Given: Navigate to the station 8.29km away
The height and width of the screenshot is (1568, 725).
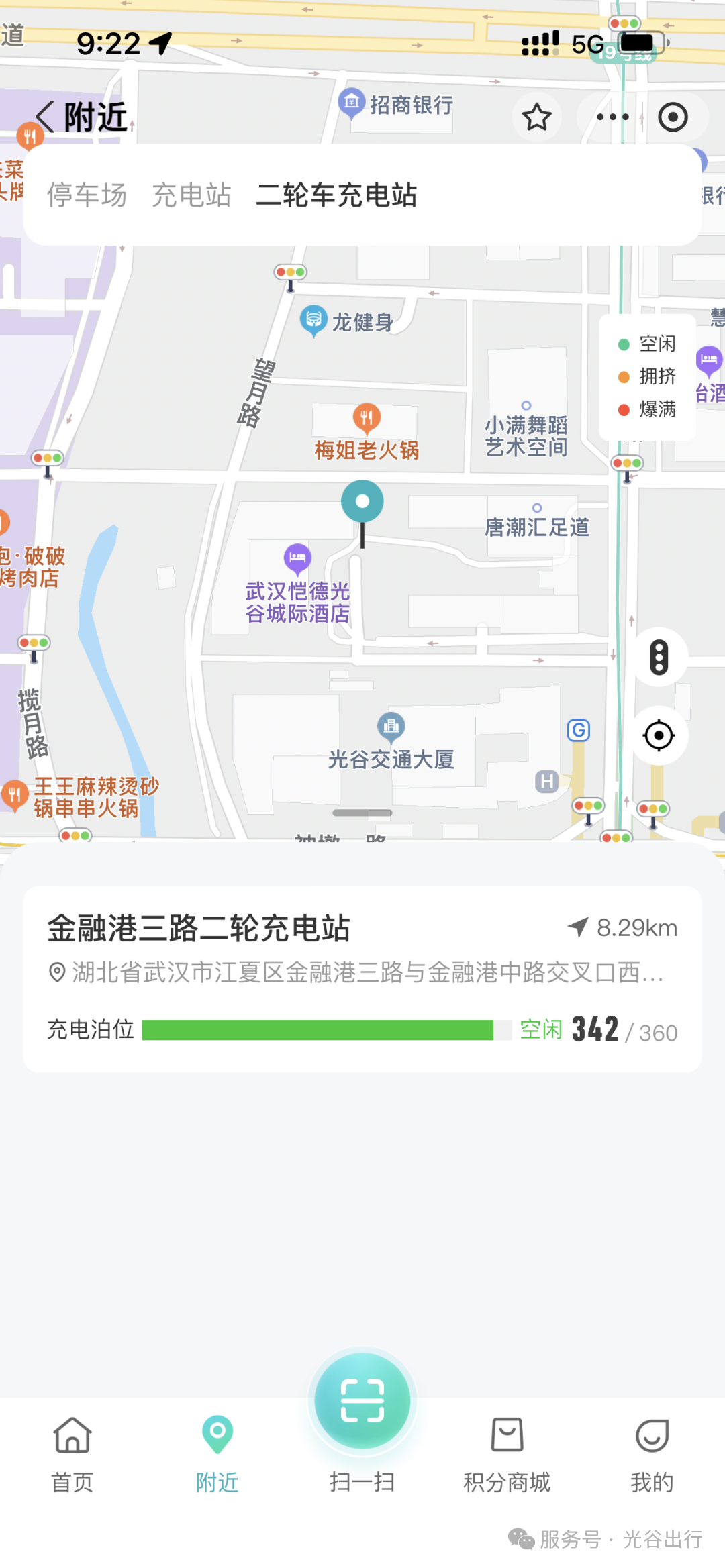Looking at the screenshot, I should [623, 928].
